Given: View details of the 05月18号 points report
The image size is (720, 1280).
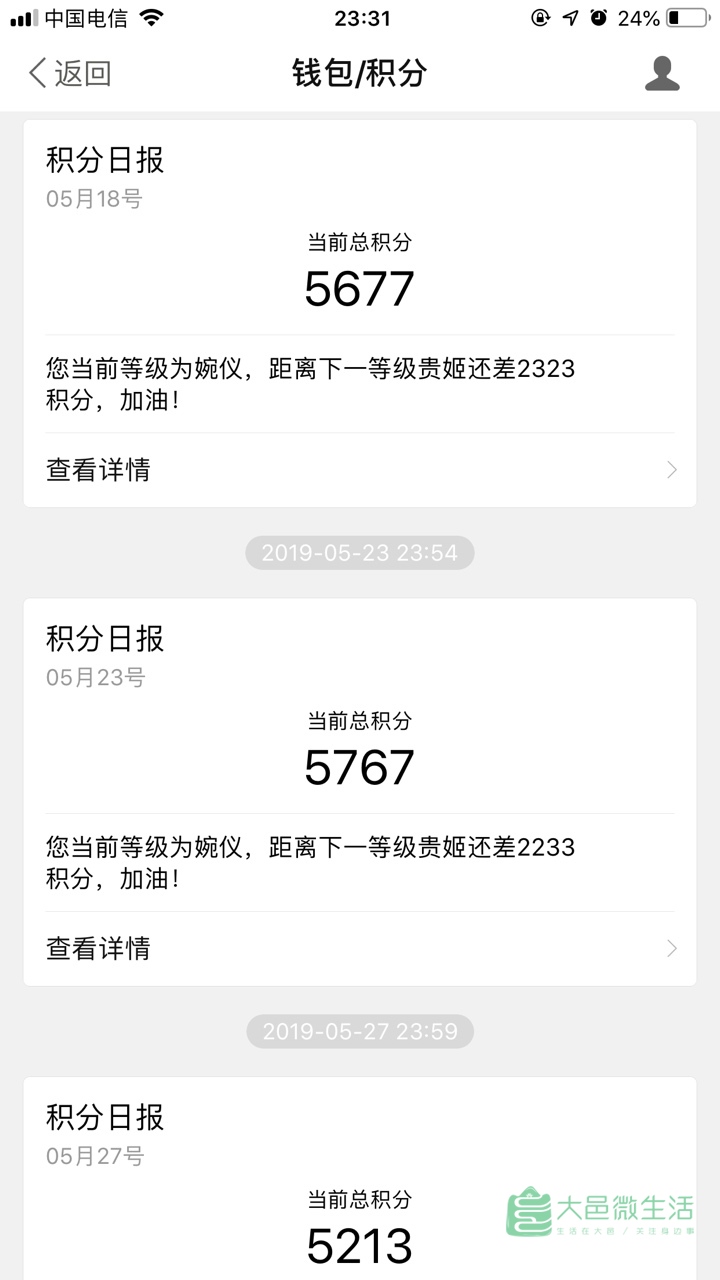Looking at the screenshot, I should click(360, 469).
